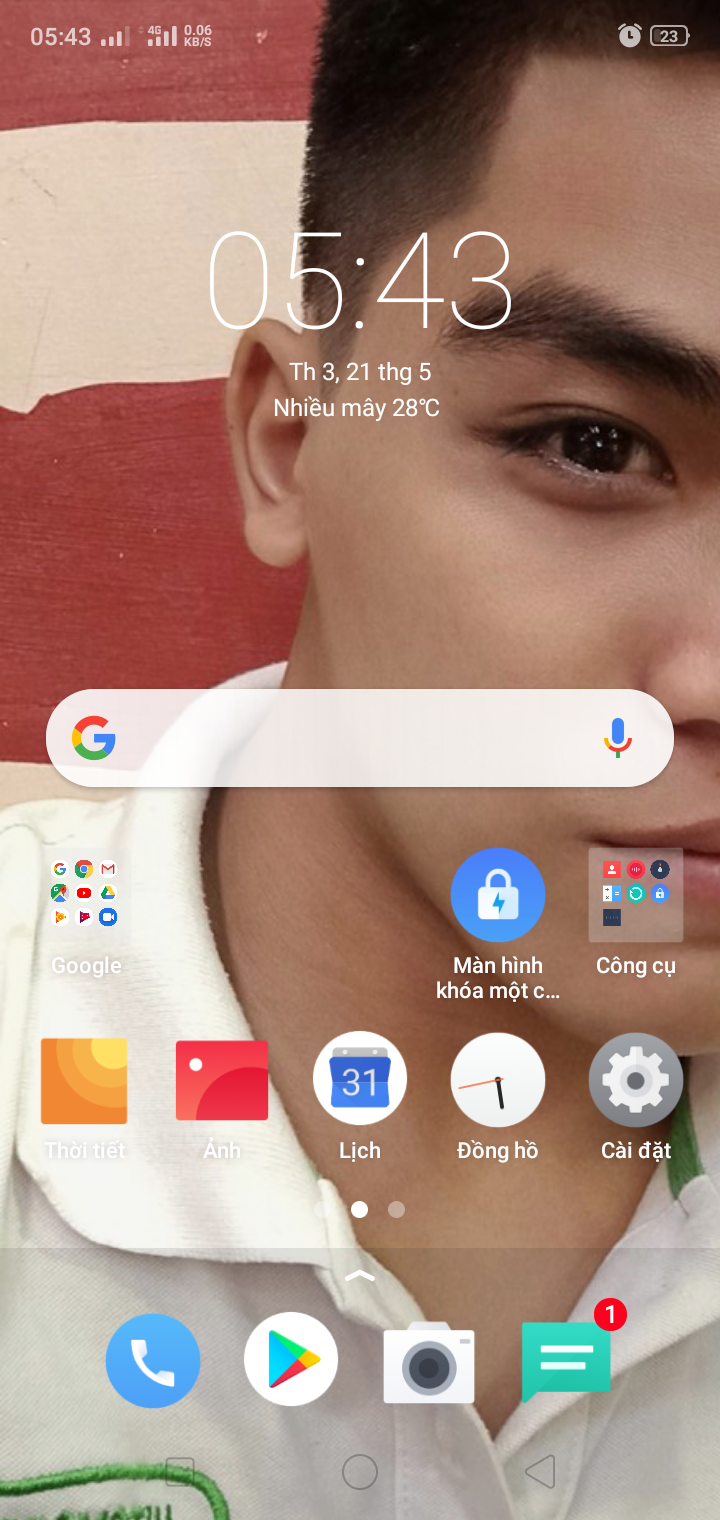
Task: Open the Công cụ folder
Action: click(636, 895)
